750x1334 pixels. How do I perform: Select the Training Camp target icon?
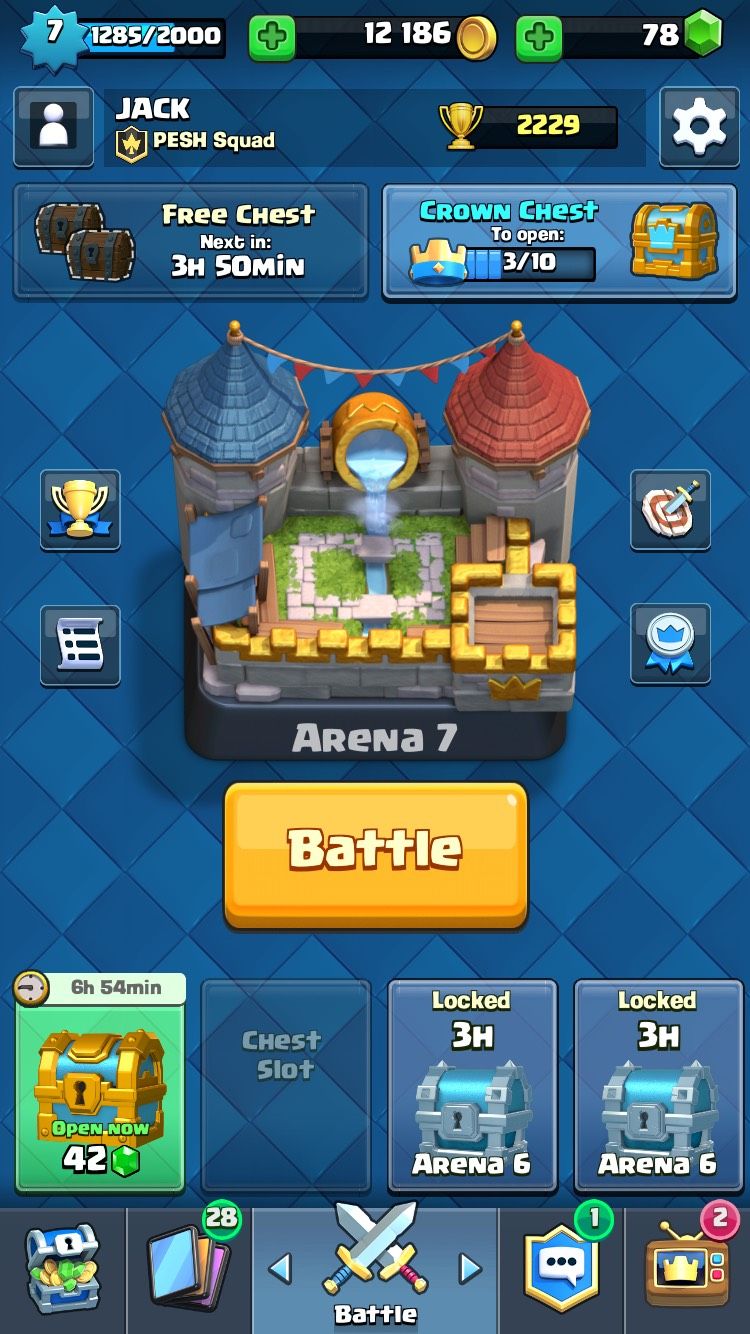[669, 513]
